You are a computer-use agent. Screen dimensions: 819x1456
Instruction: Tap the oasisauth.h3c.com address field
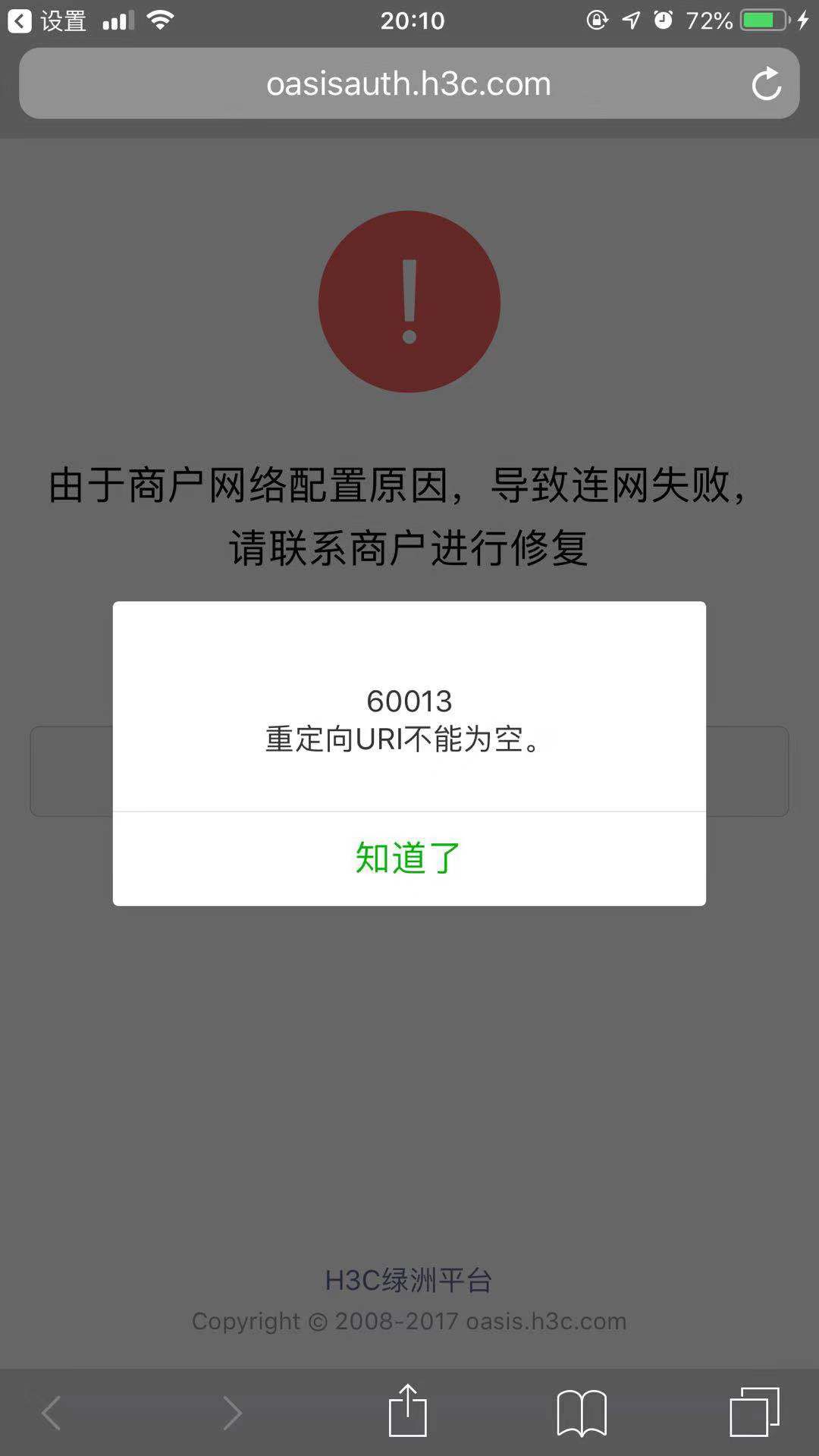[x=409, y=83]
